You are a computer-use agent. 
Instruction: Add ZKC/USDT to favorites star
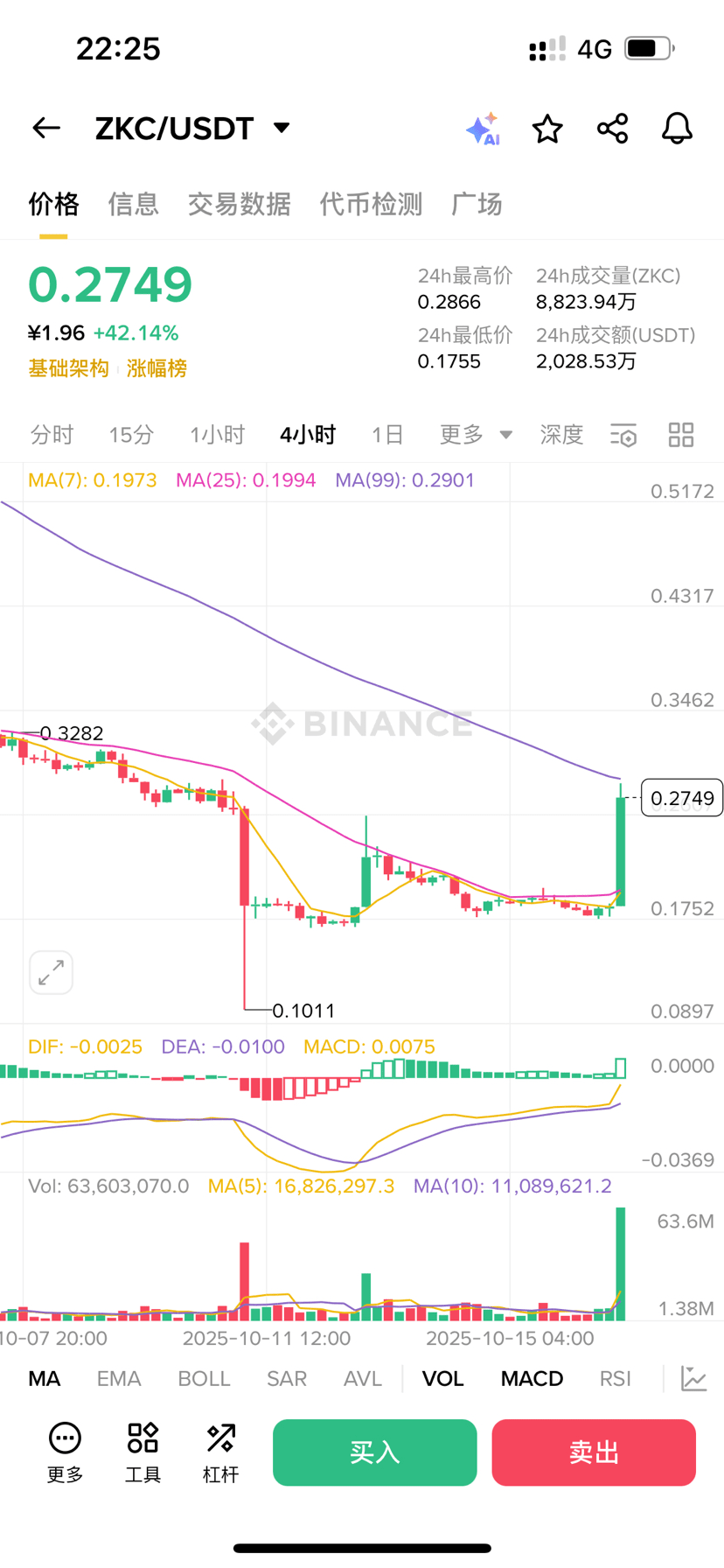pyautogui.click(x=547, y=129)
